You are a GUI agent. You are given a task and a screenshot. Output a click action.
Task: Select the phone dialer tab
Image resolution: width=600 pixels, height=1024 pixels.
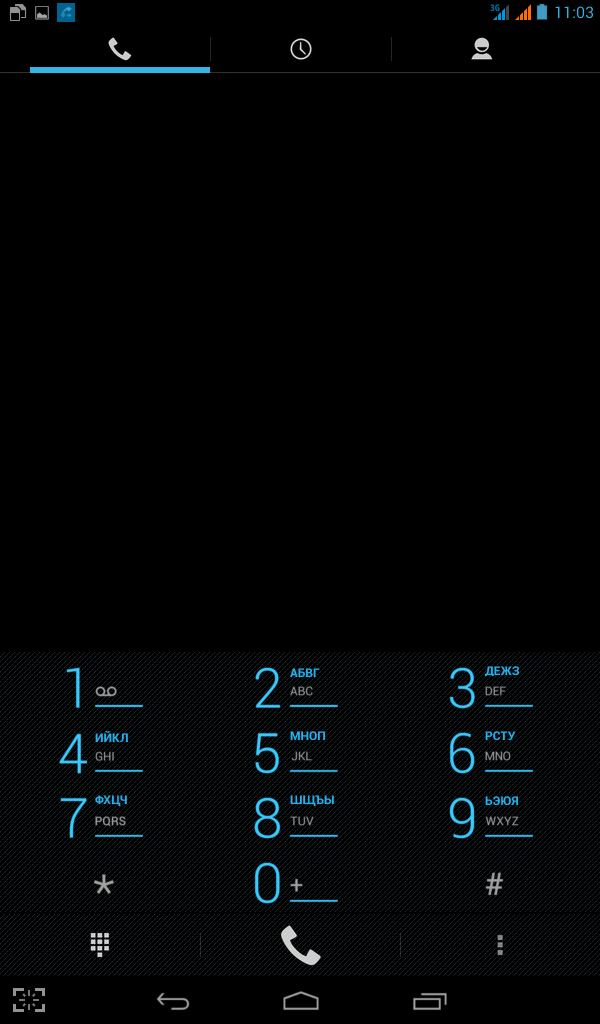point(119,49)
